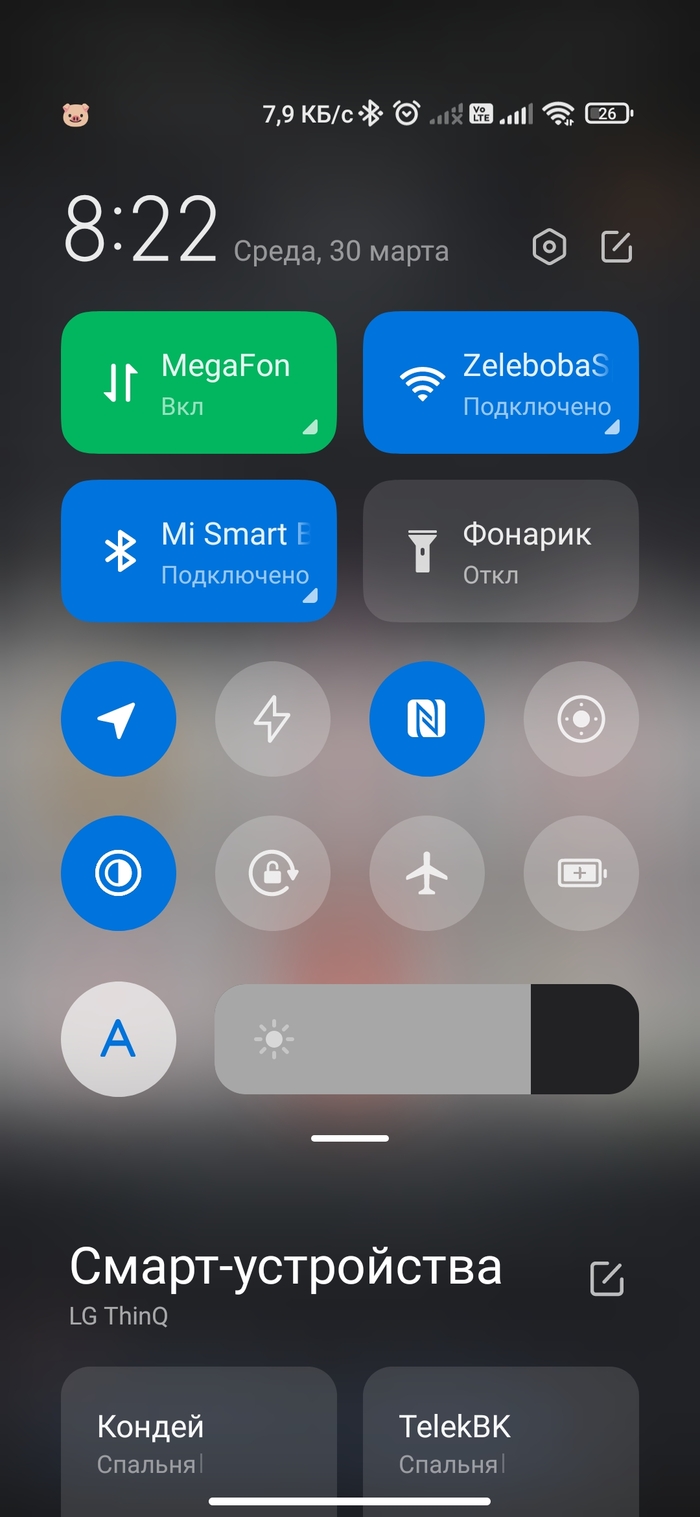Edit the Смарт-устройства section
The image size is (700, 1517).
[607, 1279]
